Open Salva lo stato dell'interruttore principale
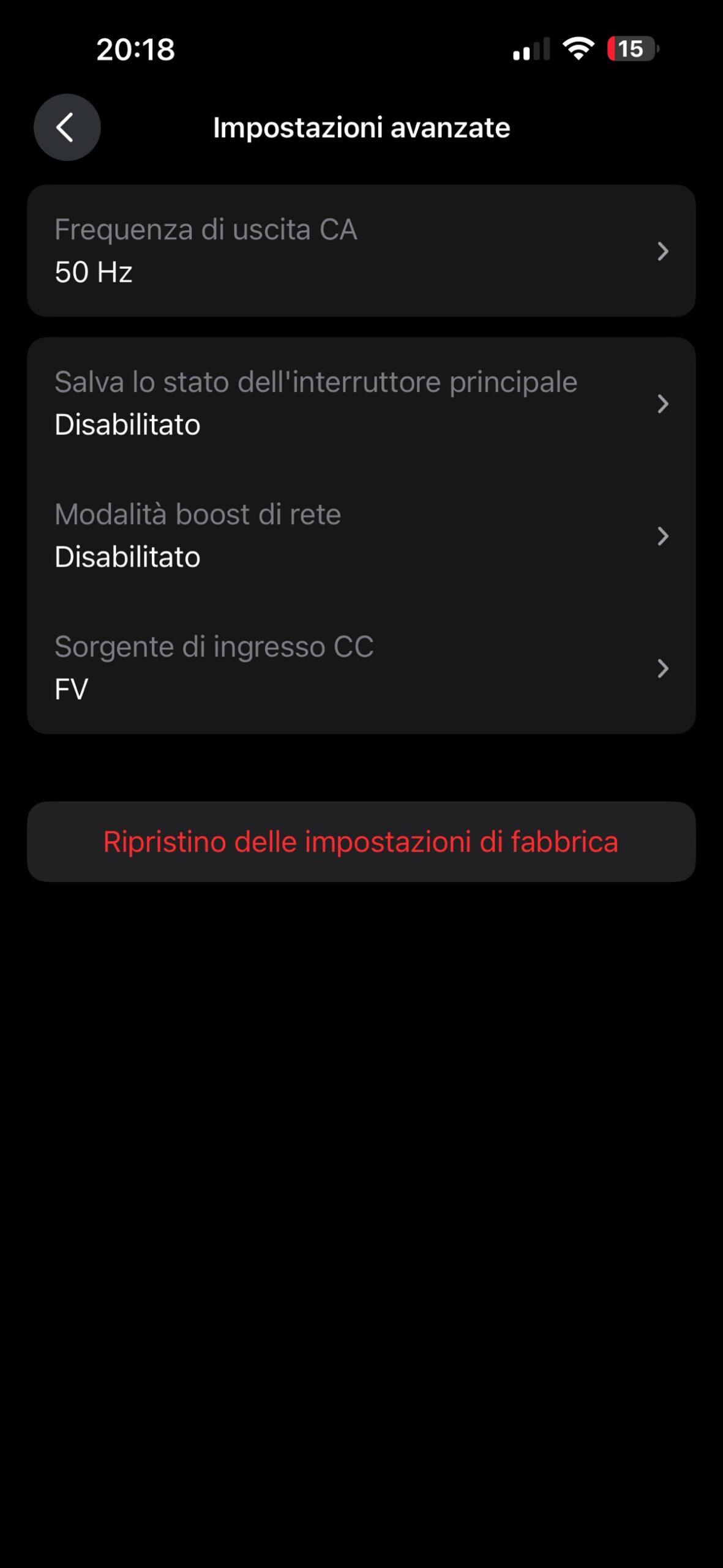 pos(361,403)
